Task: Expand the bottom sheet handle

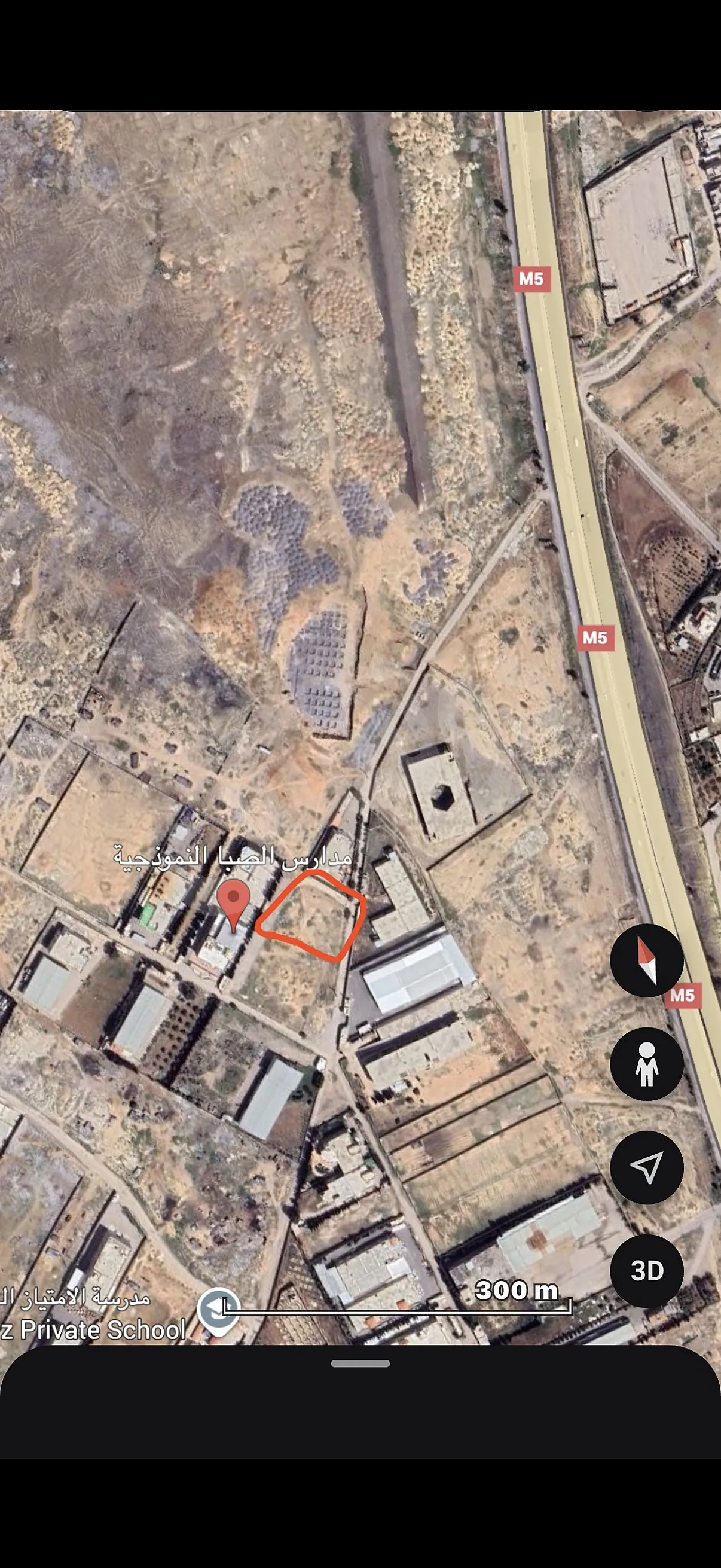Action: point(360,1363)
